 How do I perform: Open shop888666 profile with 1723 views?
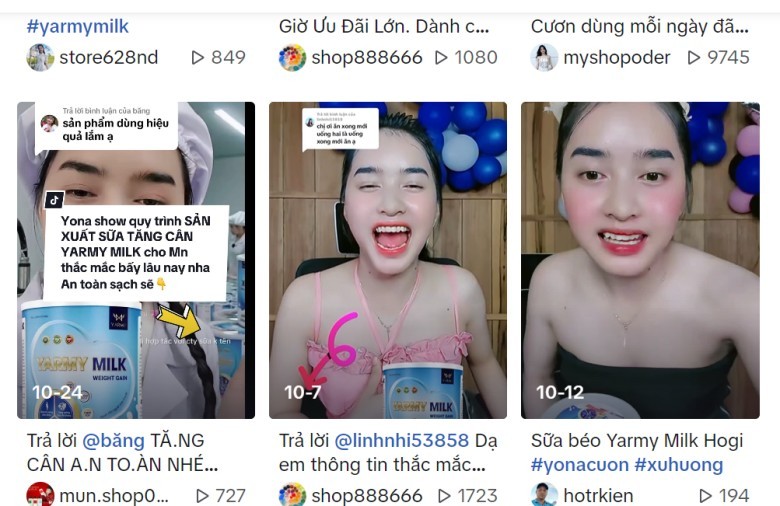point(366,495)
